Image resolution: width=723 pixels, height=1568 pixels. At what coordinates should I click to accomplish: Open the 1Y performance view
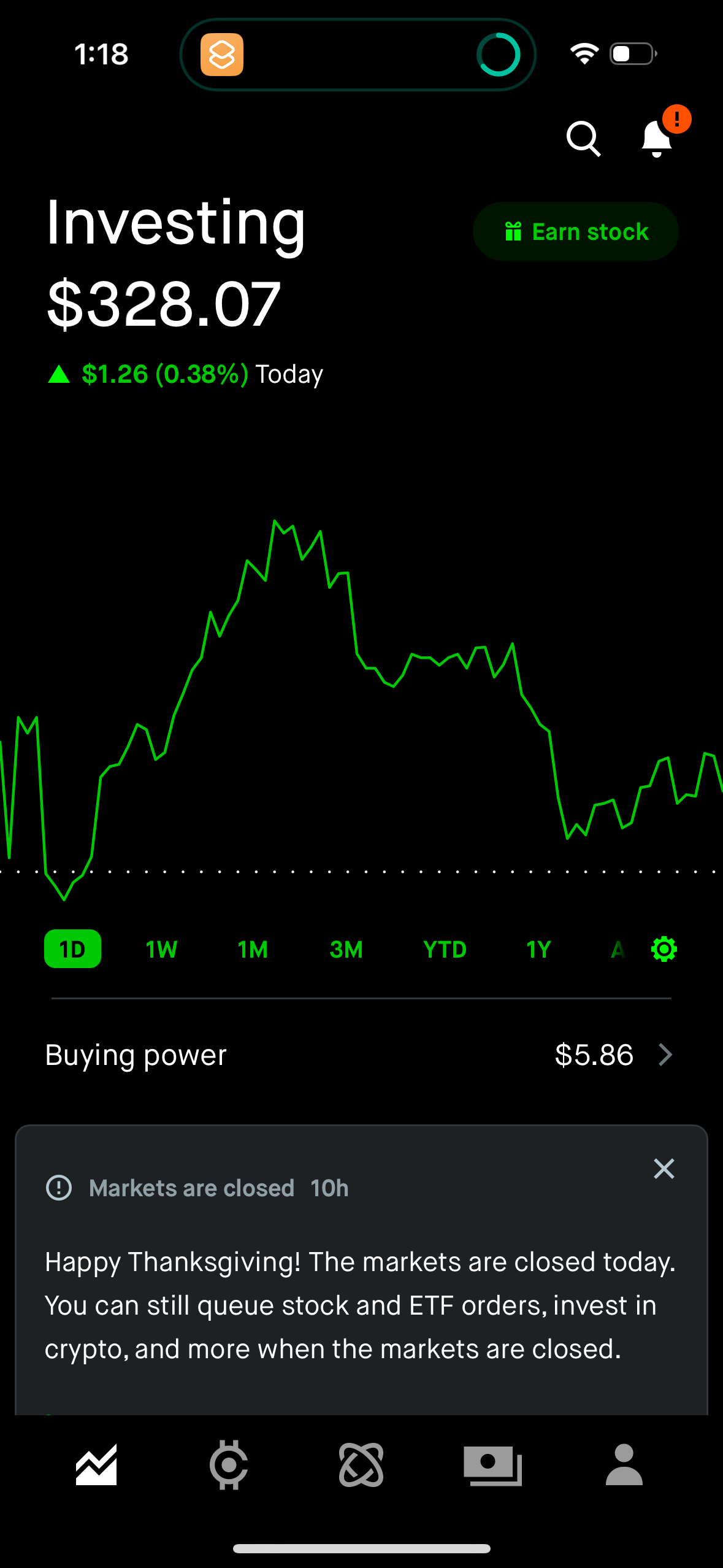point(538,948)
